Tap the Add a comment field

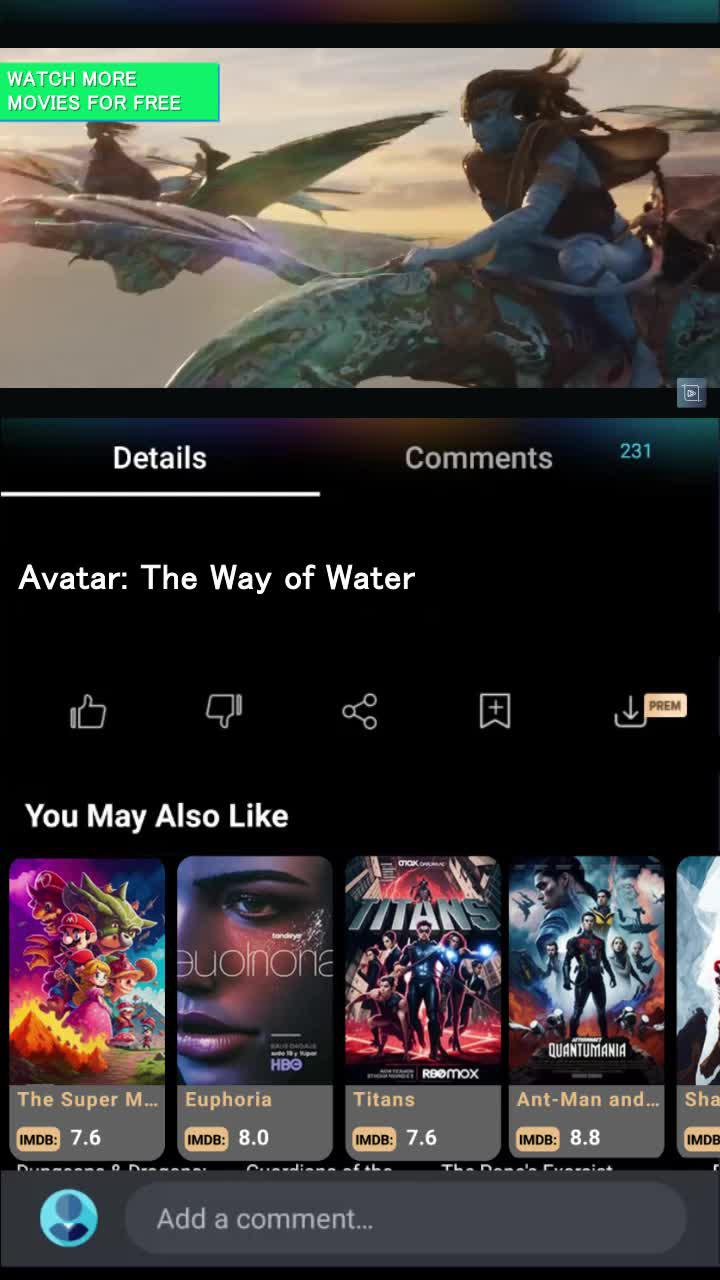[405, 1218]
